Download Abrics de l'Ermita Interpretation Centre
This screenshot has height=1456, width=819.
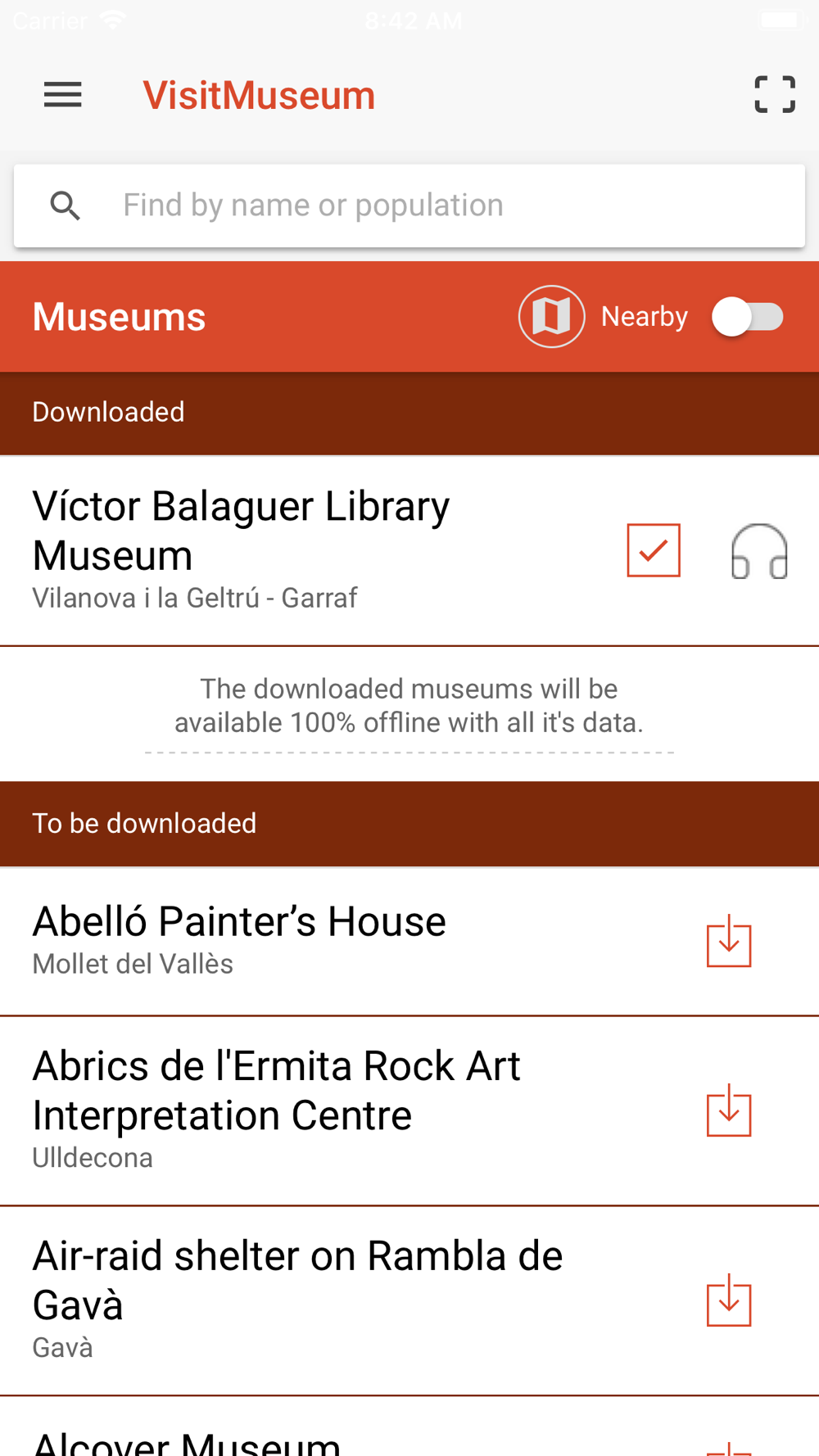728,1111
